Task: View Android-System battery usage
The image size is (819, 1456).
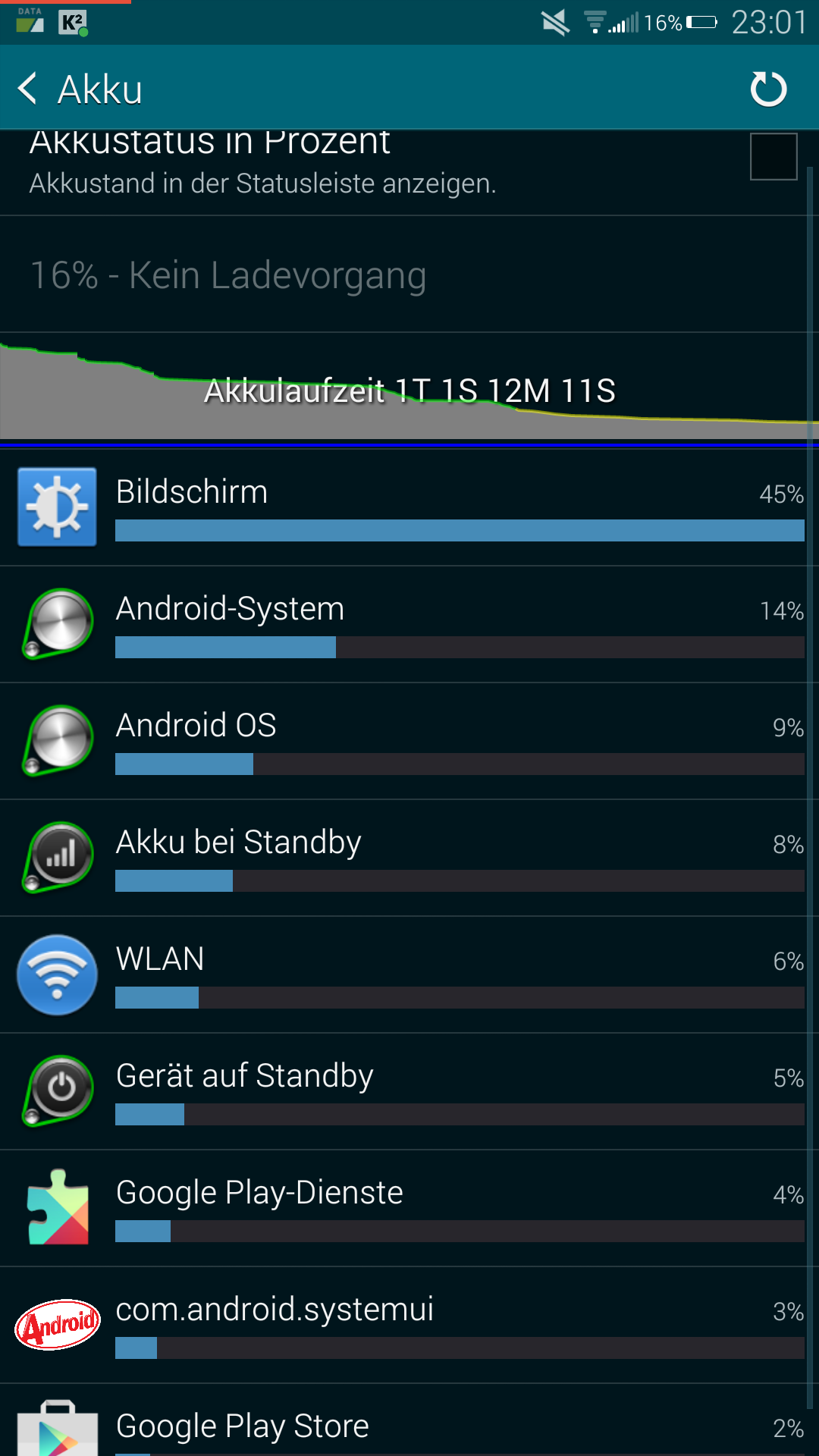Action: (x=409, y=625)
